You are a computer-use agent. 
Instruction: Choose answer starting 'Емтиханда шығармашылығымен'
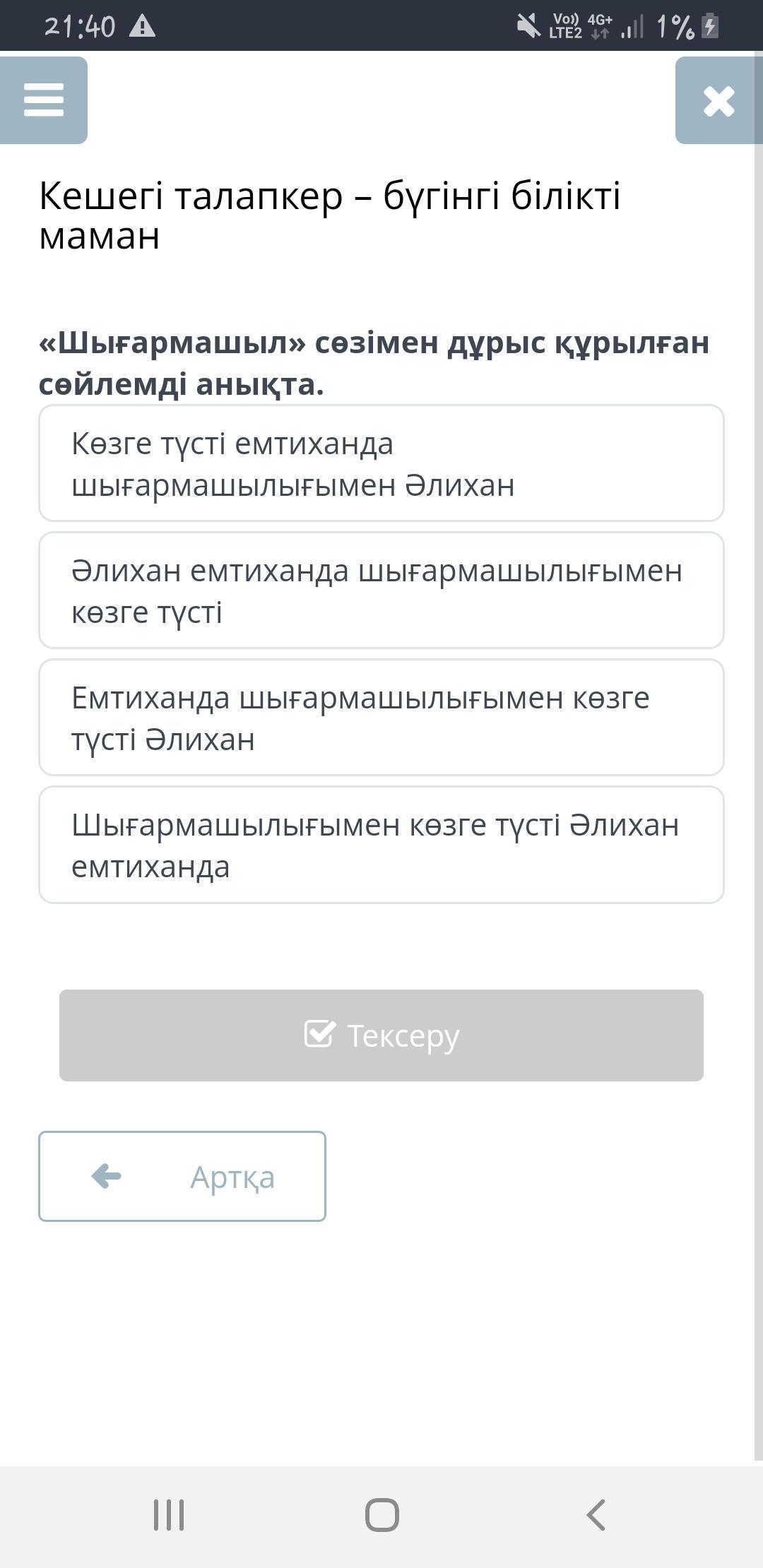[x=381, y=718]
